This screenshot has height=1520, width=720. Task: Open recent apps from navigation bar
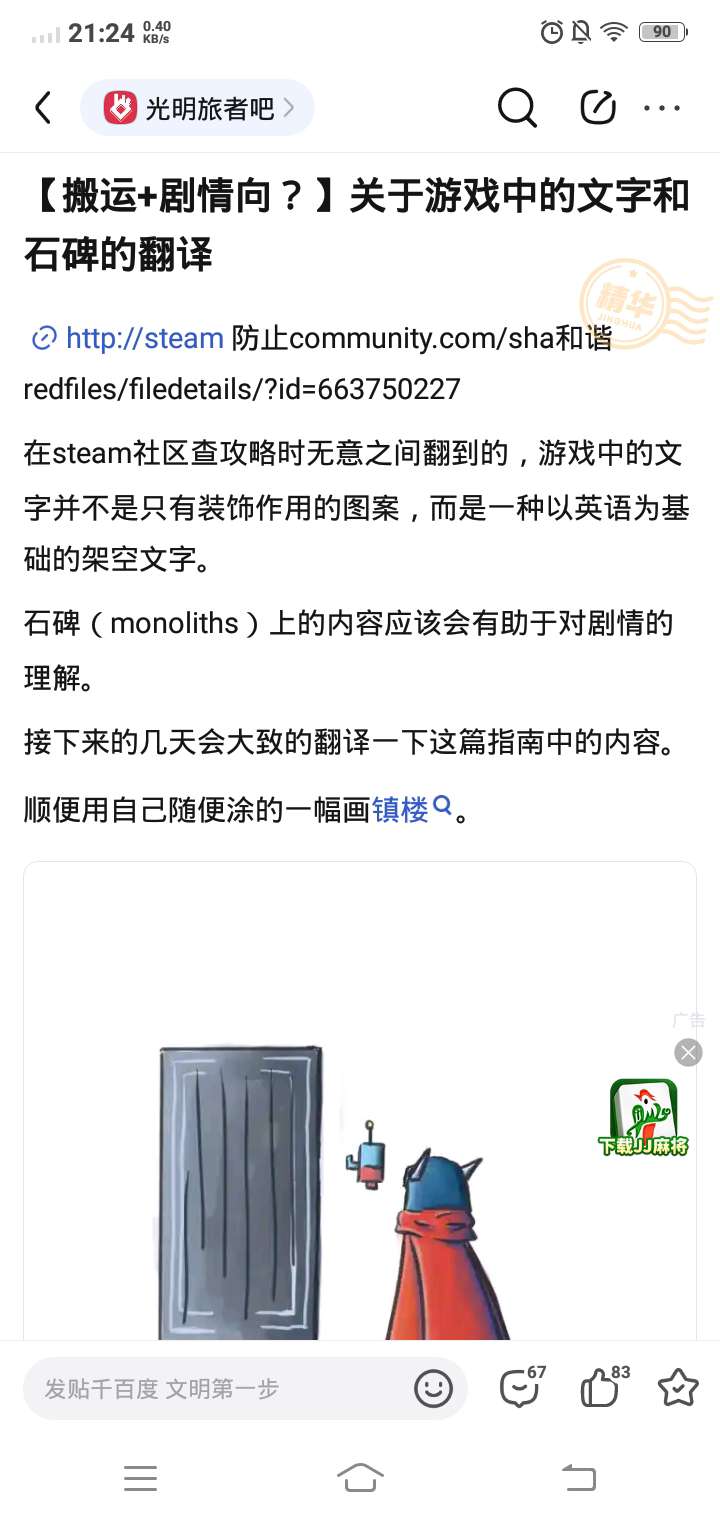[140, 1477]
